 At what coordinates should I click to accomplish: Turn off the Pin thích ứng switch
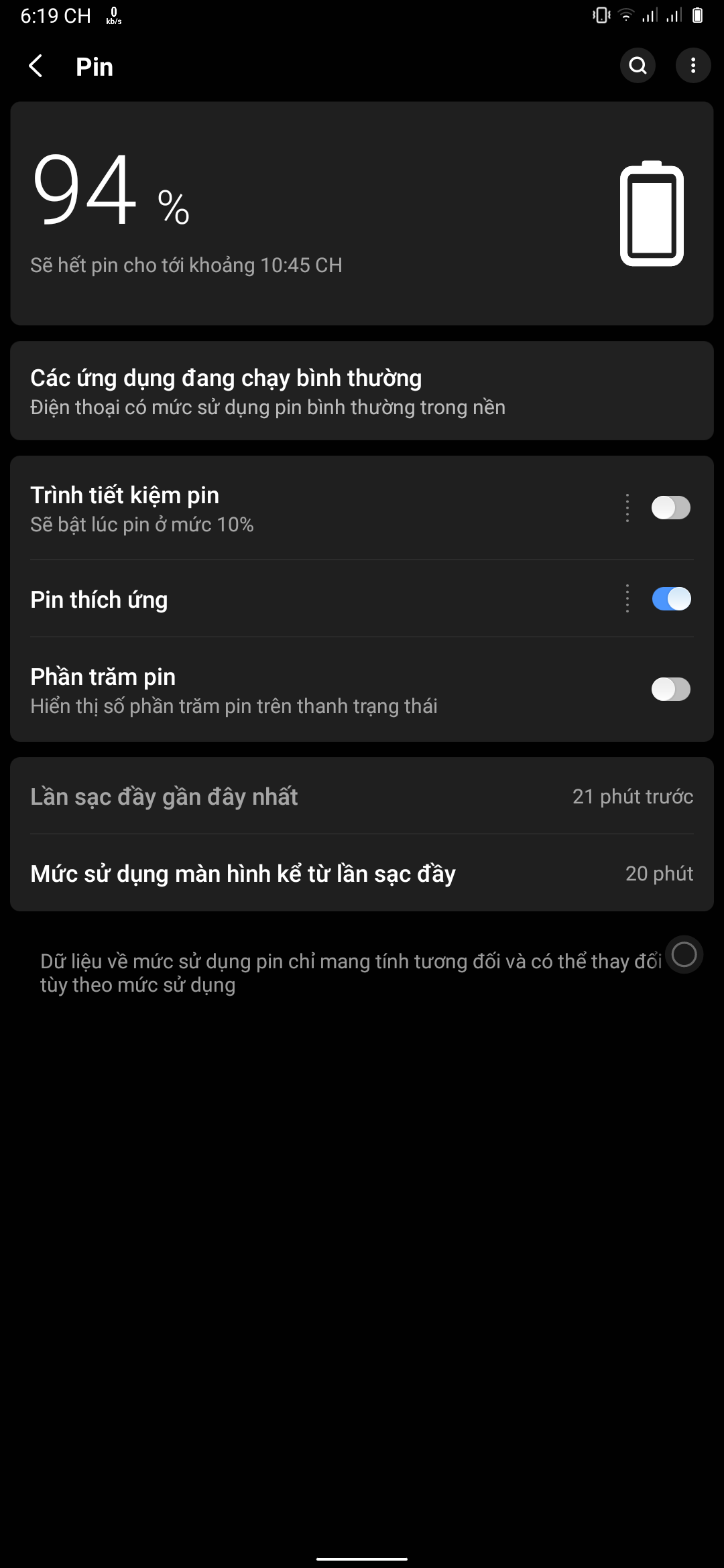670,599
